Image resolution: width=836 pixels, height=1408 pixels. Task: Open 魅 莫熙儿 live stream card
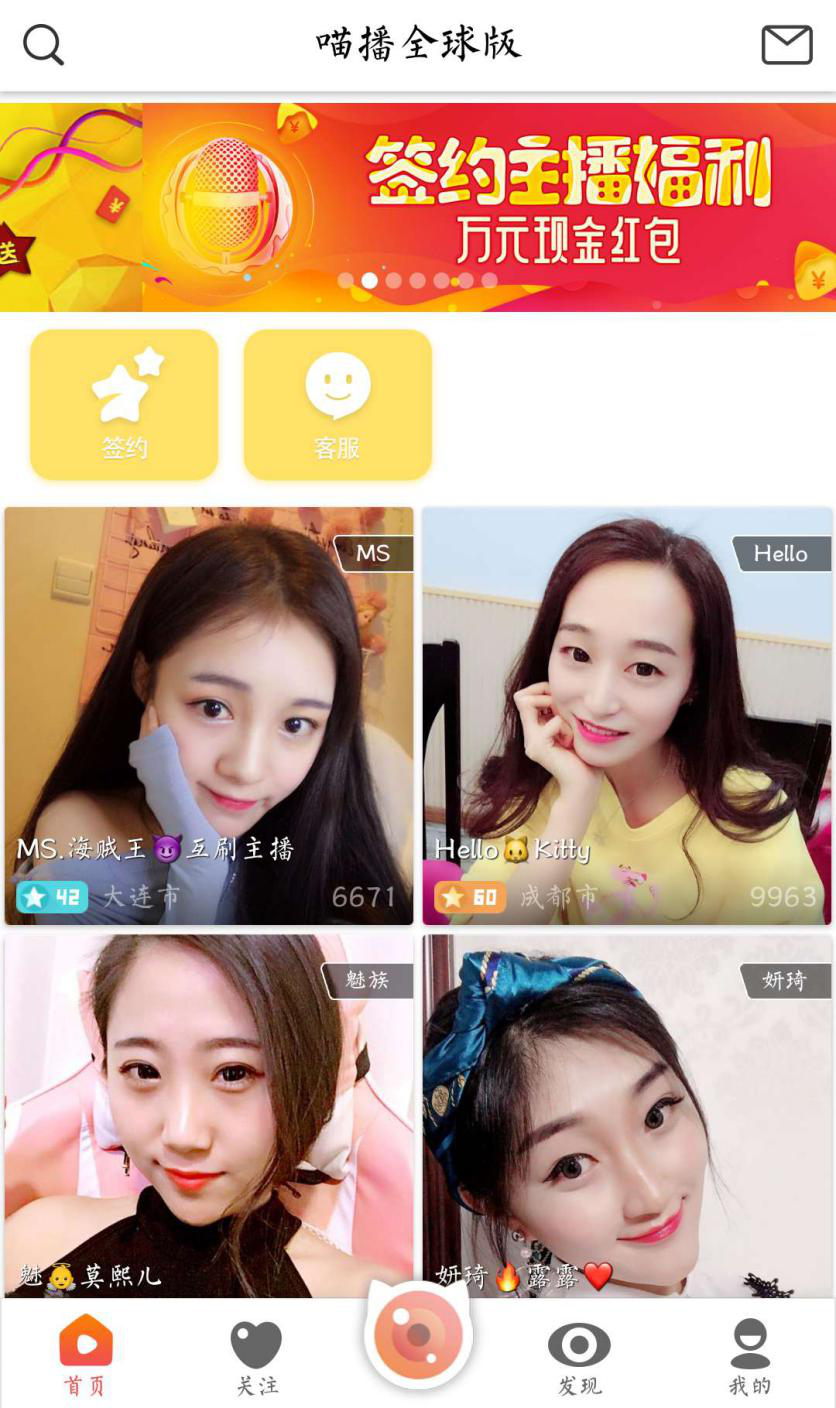(209, 1110)
